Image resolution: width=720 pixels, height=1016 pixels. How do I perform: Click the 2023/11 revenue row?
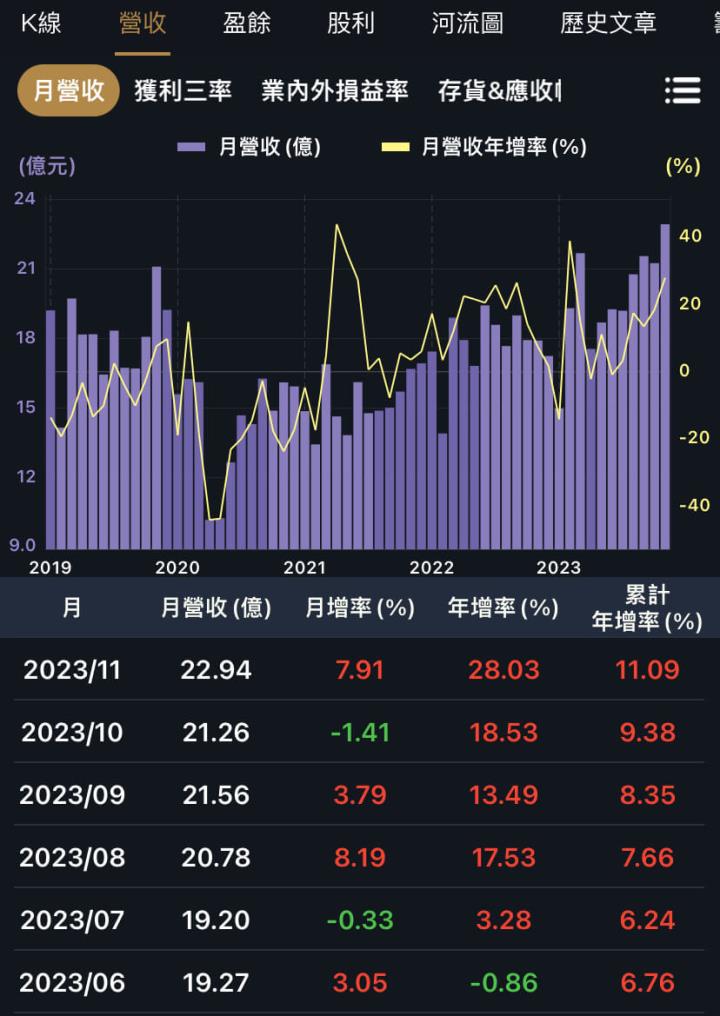(360, 670)
